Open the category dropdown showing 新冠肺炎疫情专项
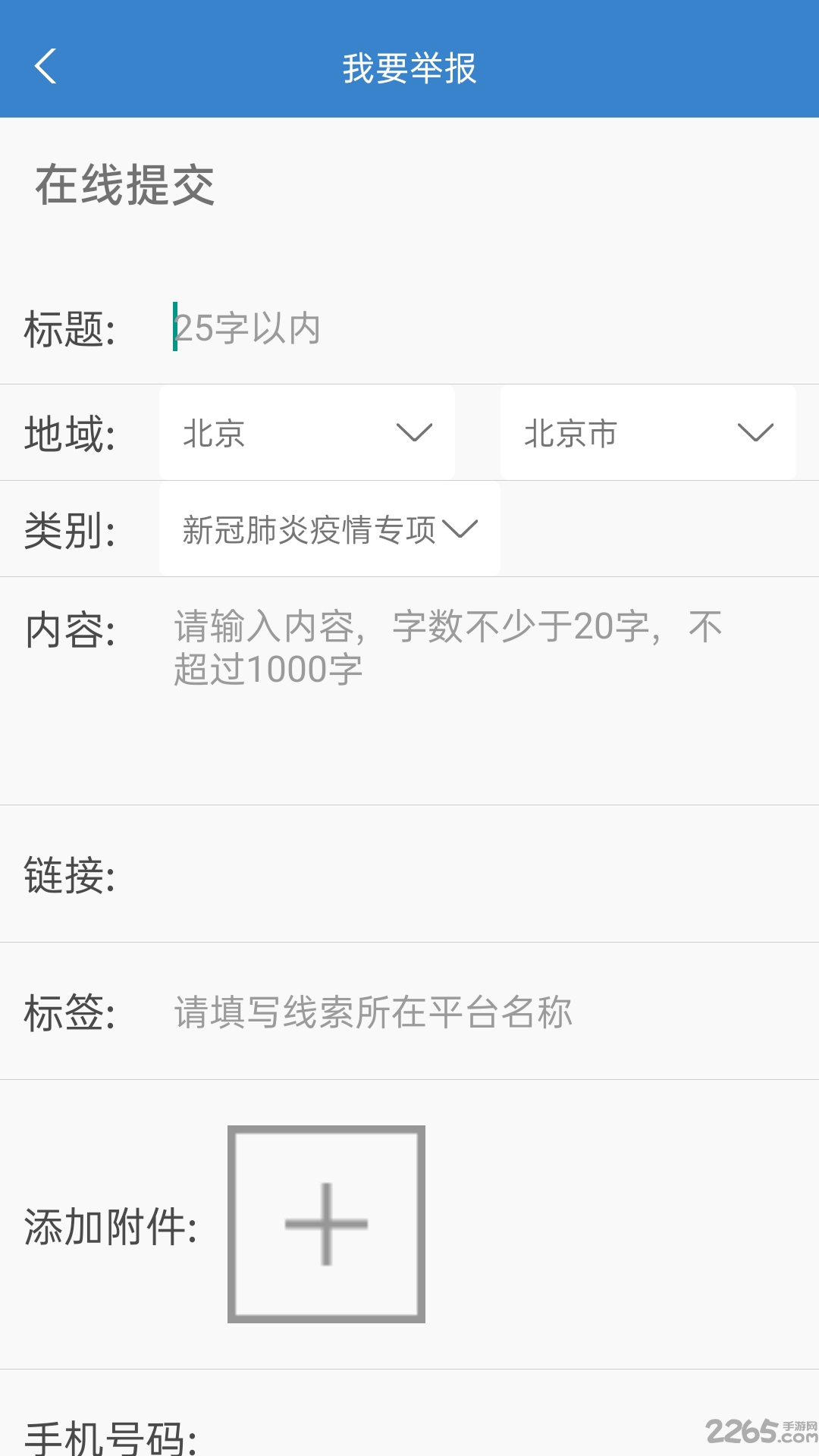 (x=330, y=531)
